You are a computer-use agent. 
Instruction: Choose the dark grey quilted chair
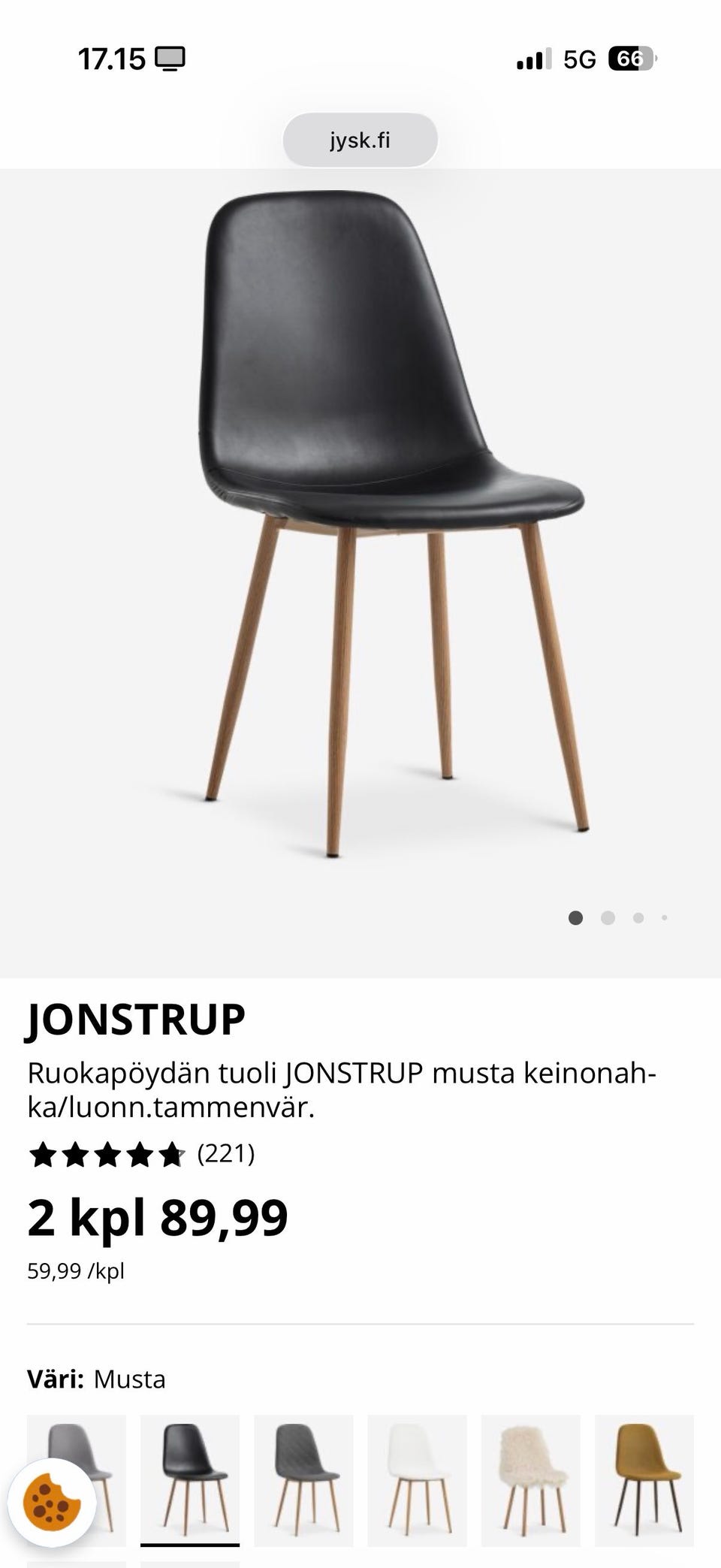(303, 1469)
